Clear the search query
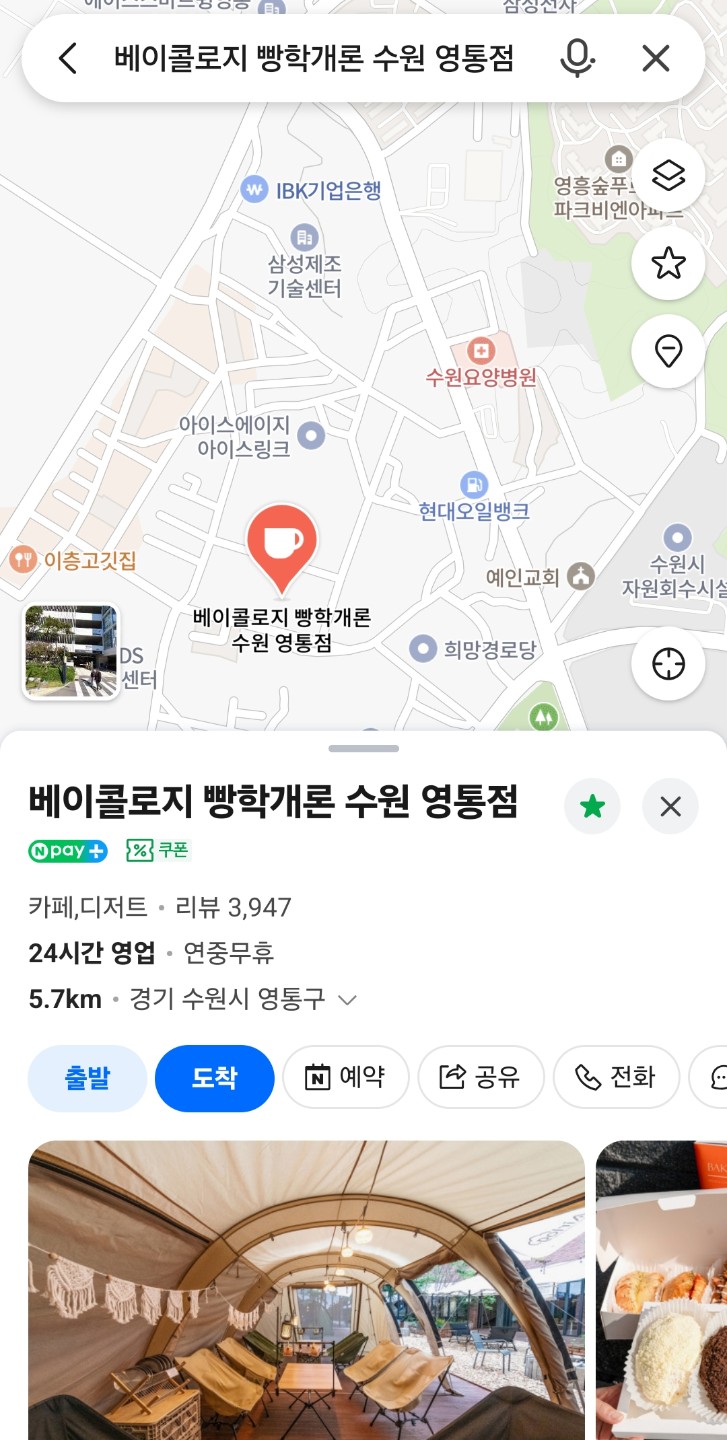This screenshot has width=727, height=1440. 655,59
